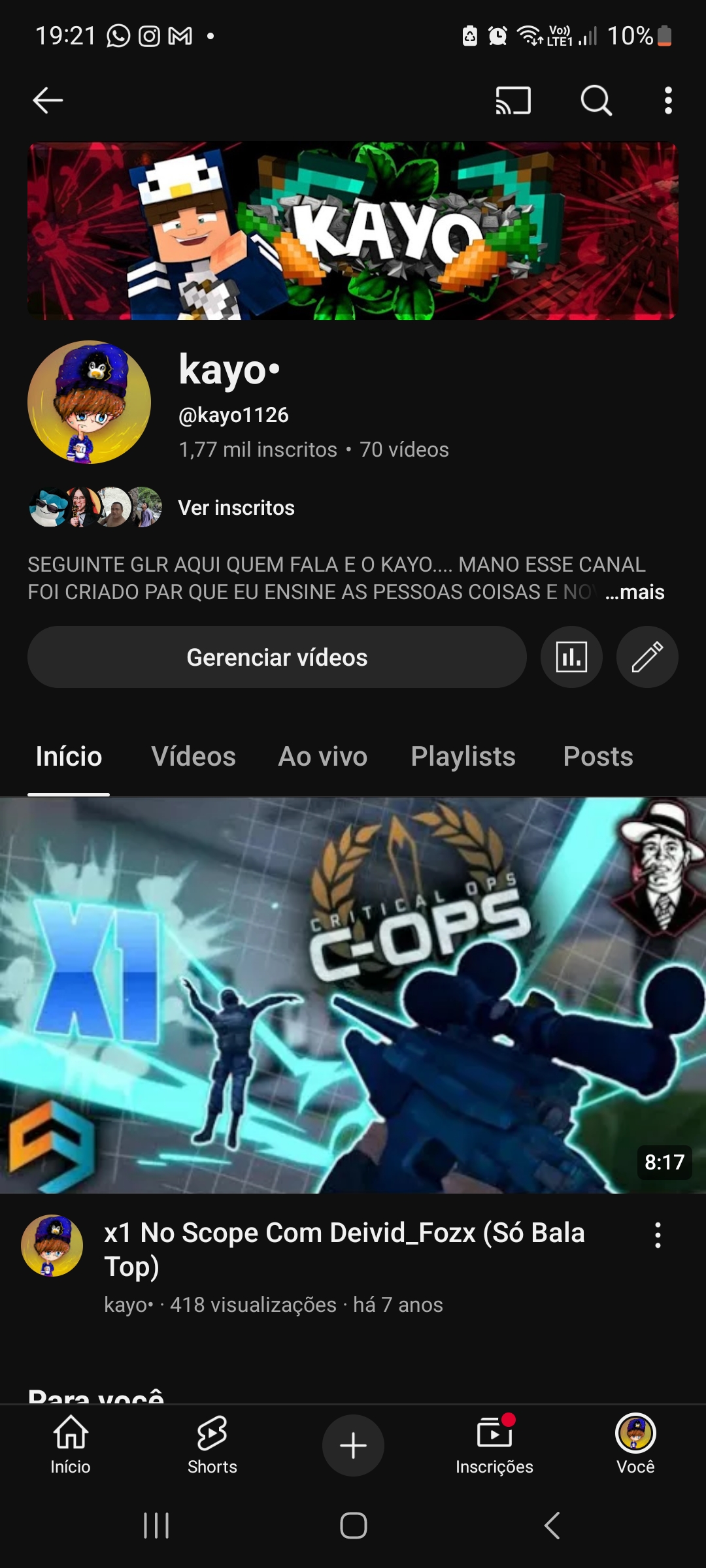This screenshot has height=1568, width=706.
Task: Open the Você profile tab
Action: click(635, 1445)
